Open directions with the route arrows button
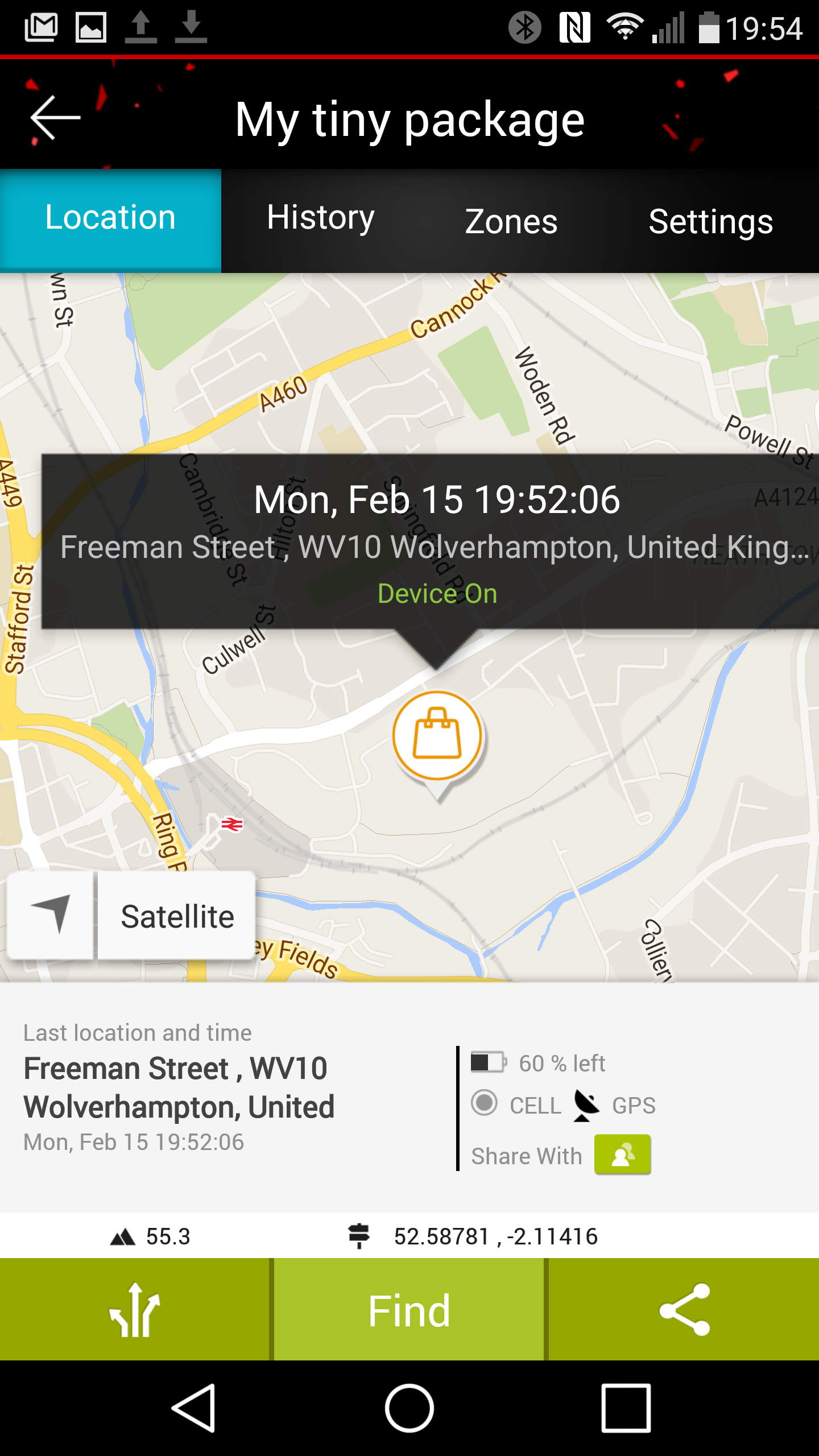 point(135,1310)
